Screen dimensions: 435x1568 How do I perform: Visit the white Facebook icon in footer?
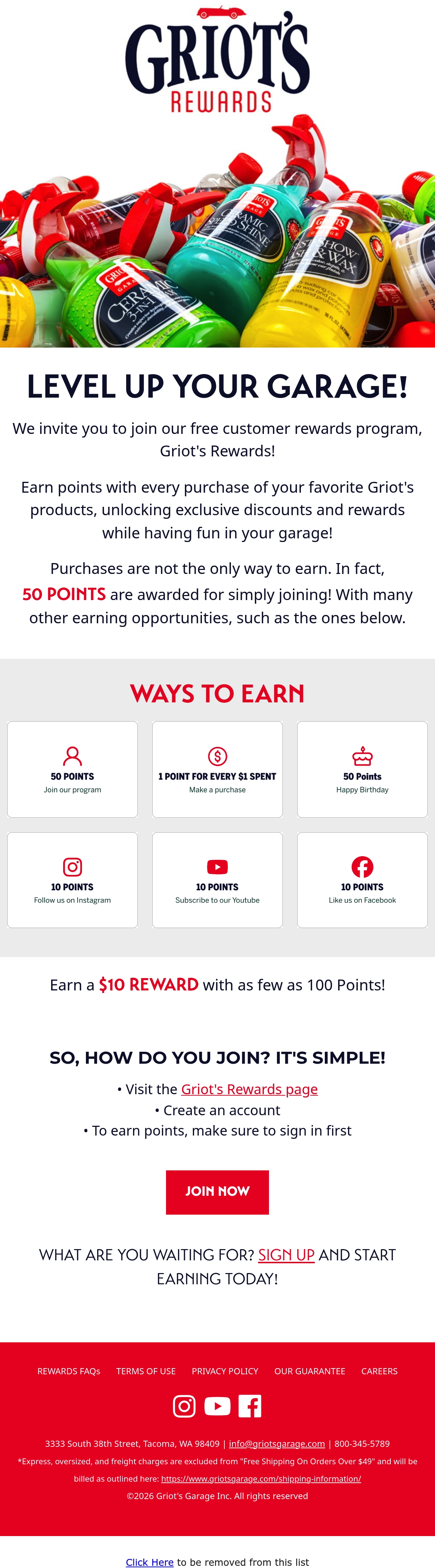tap(250, 1406)
